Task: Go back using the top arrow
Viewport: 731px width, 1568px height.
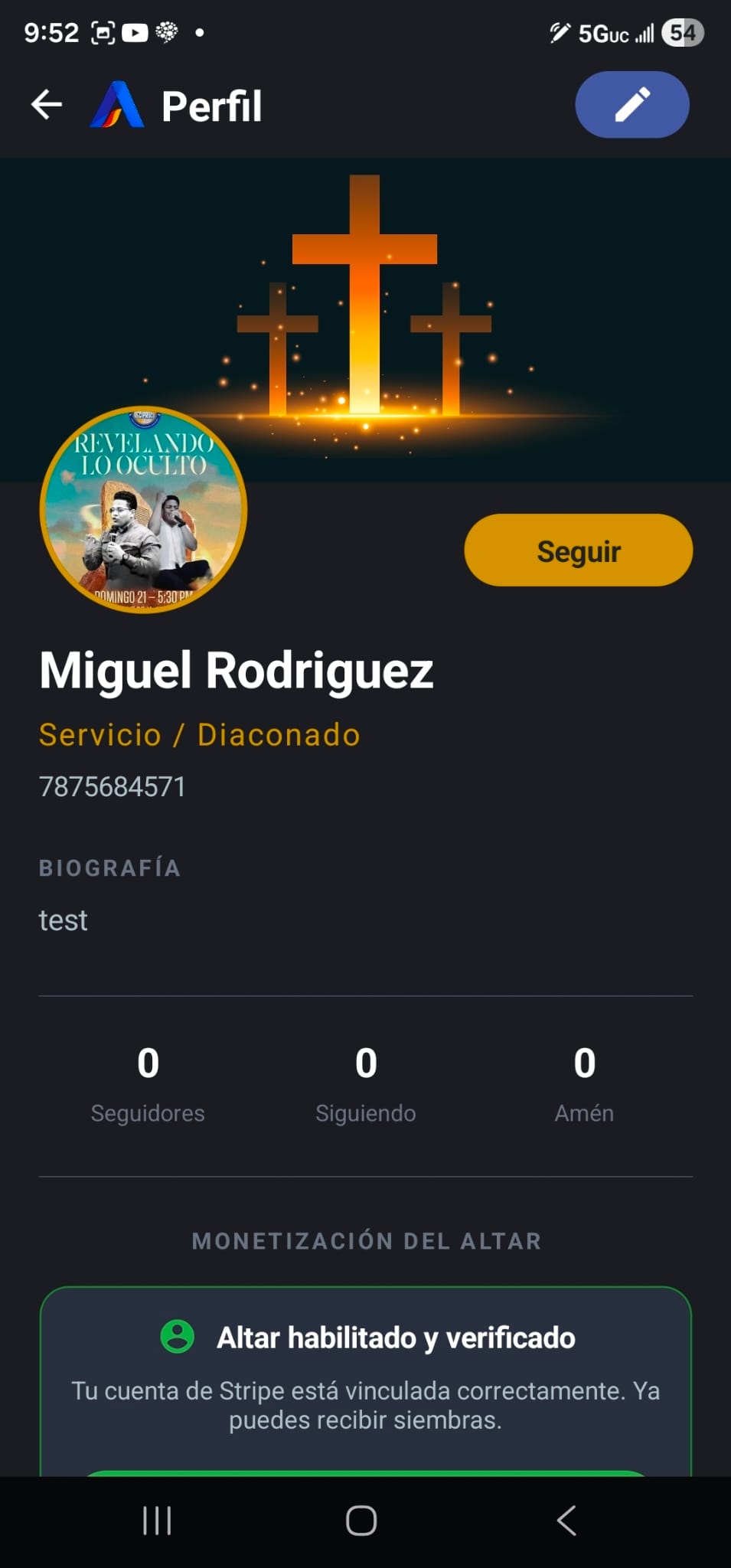Action: (x=47, y=105)
